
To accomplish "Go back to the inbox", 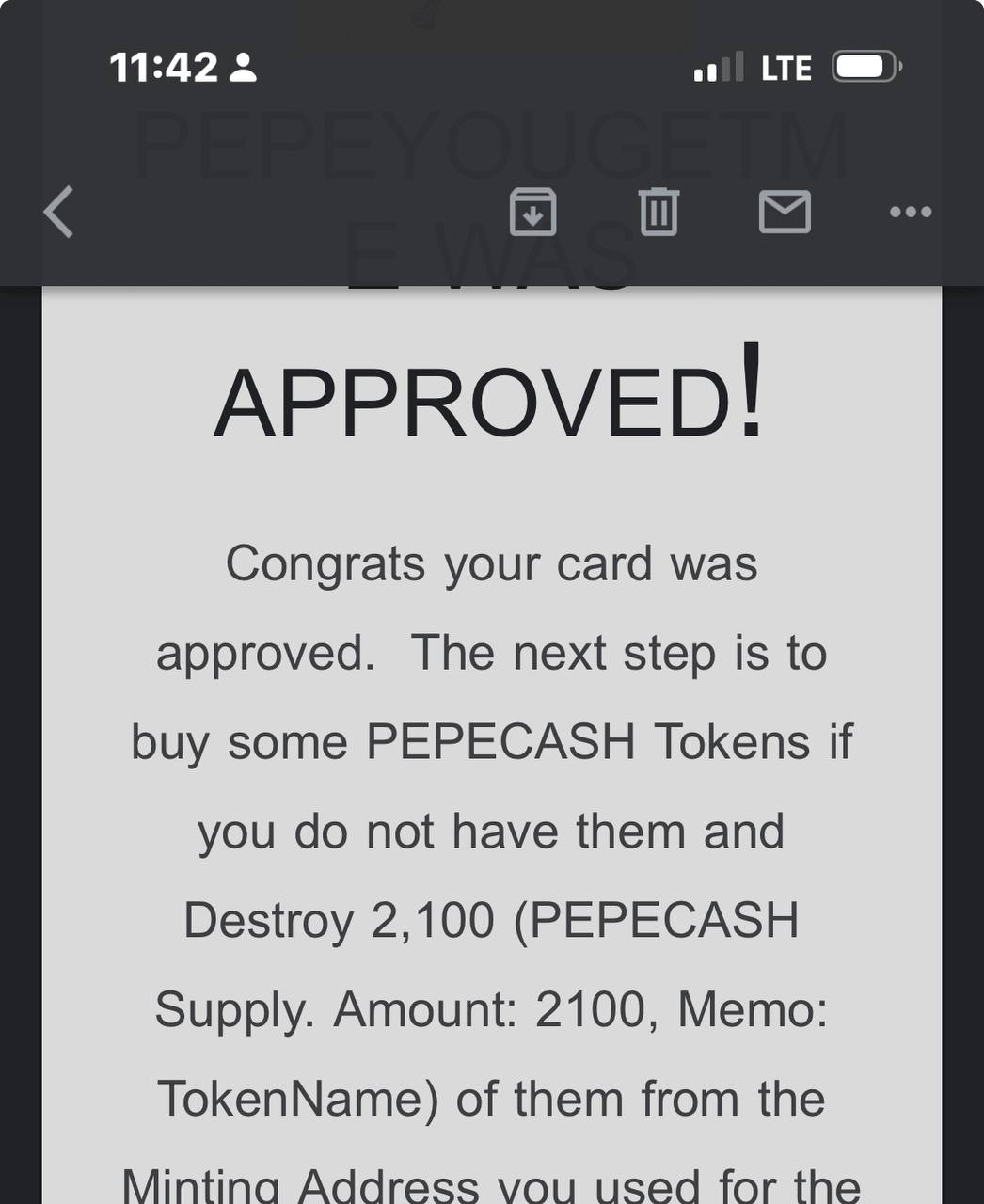I will pyautogui.click(x=58, y=212).
